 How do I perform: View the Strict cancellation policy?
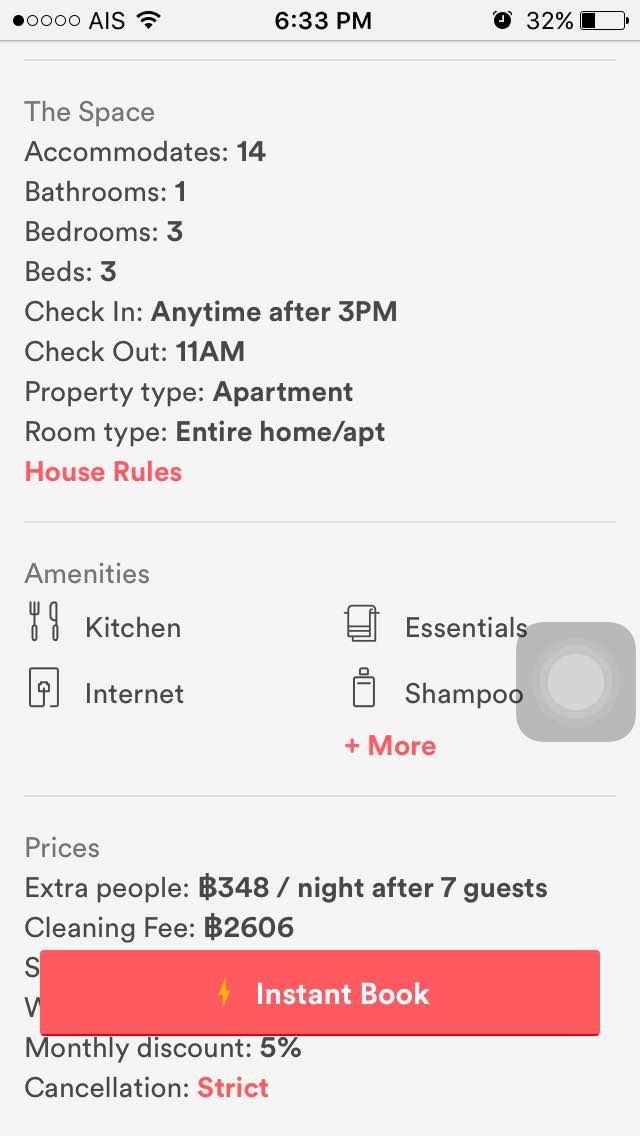pos(233,1087)
